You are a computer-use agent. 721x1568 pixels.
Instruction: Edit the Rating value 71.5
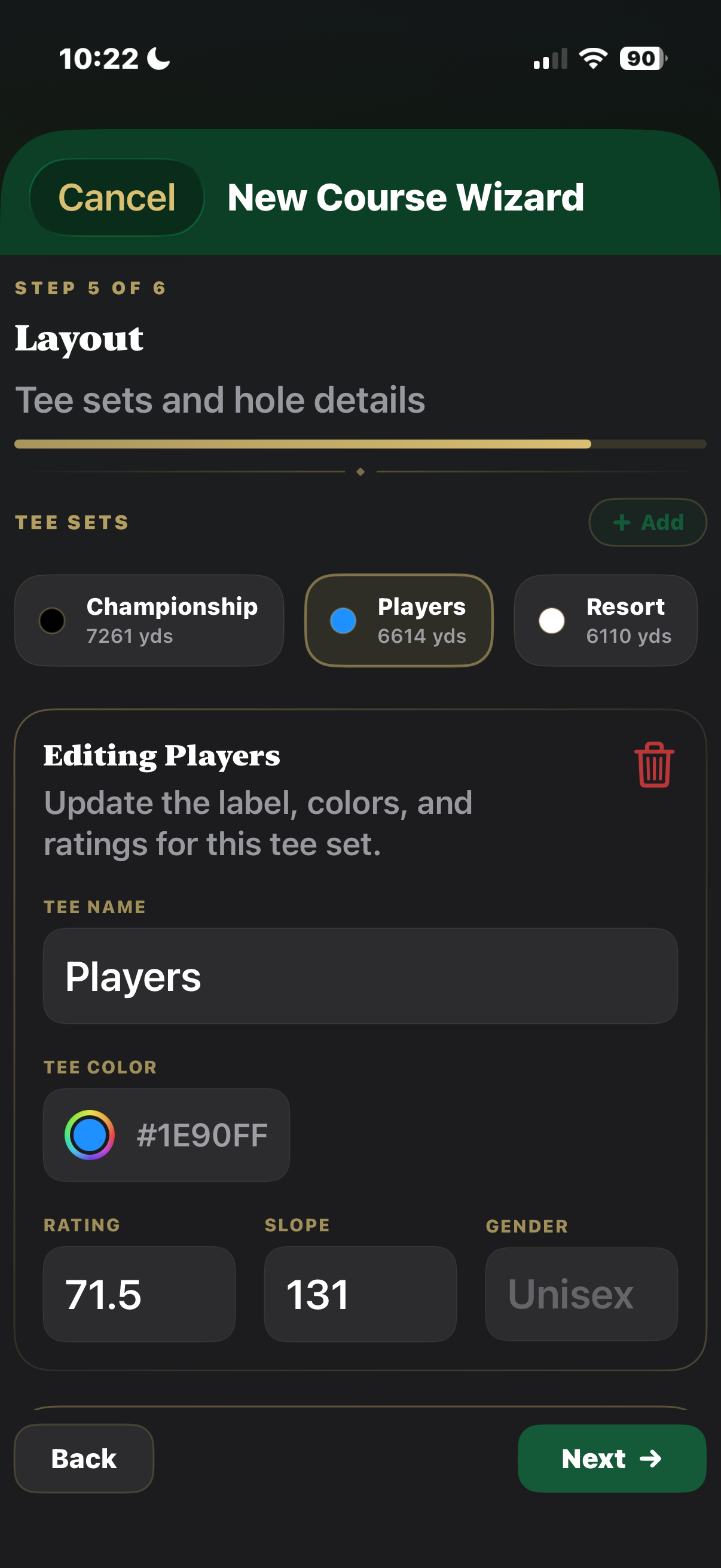139,1295
